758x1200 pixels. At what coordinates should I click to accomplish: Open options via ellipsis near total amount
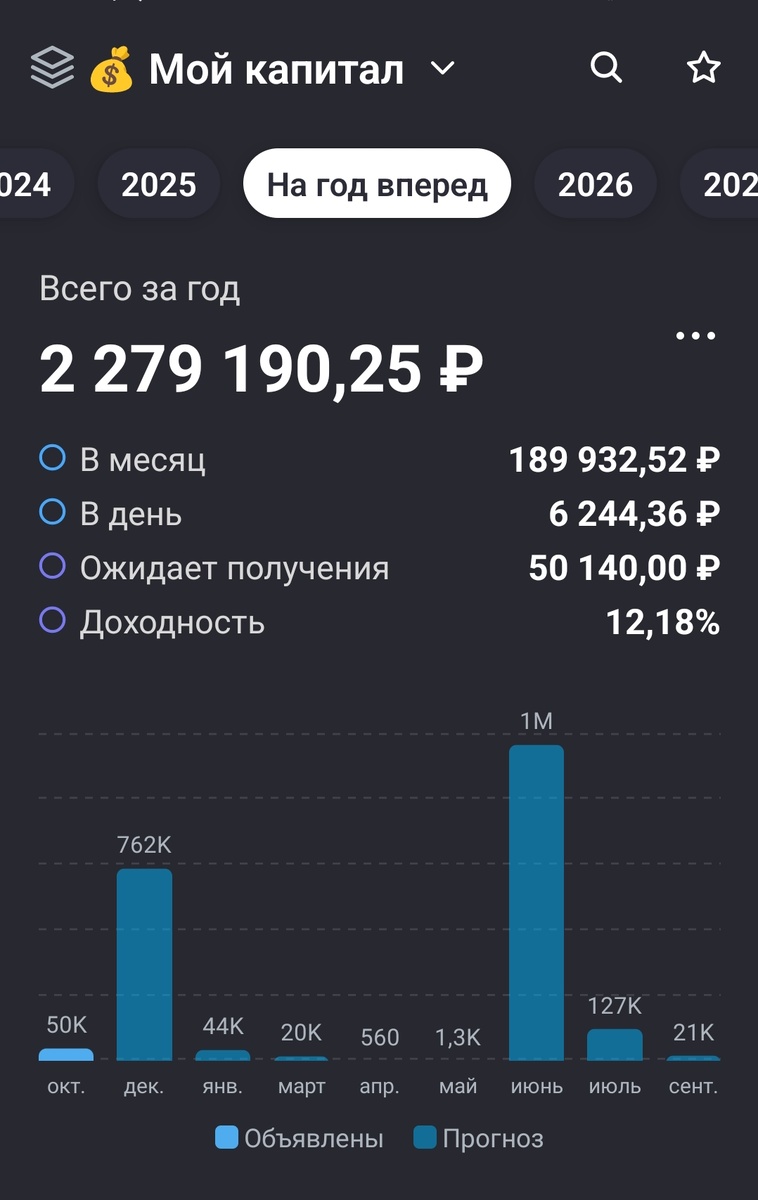pos(697,334)
